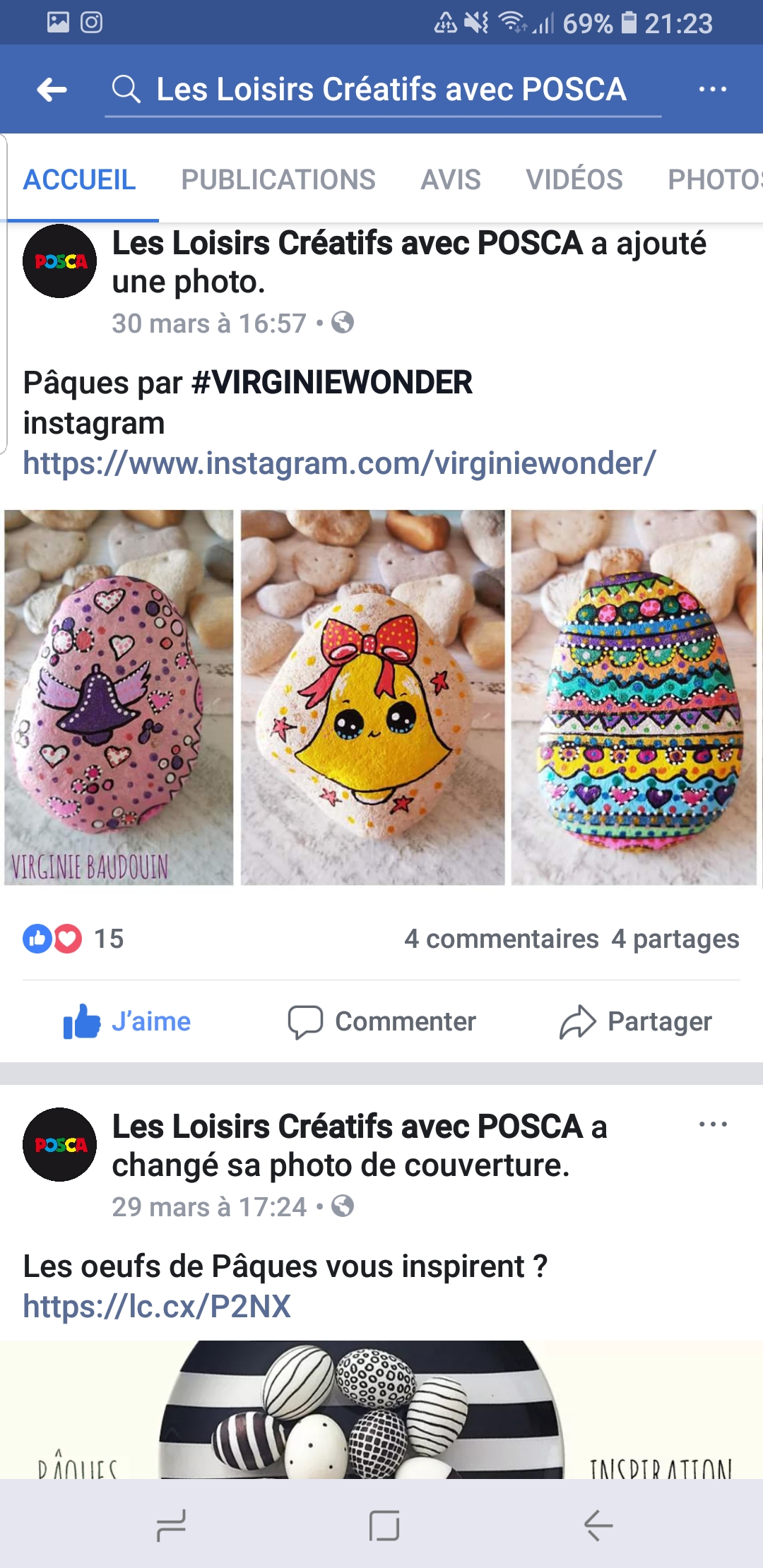Switch to the Vidéos tab

(x=574, y=179)
